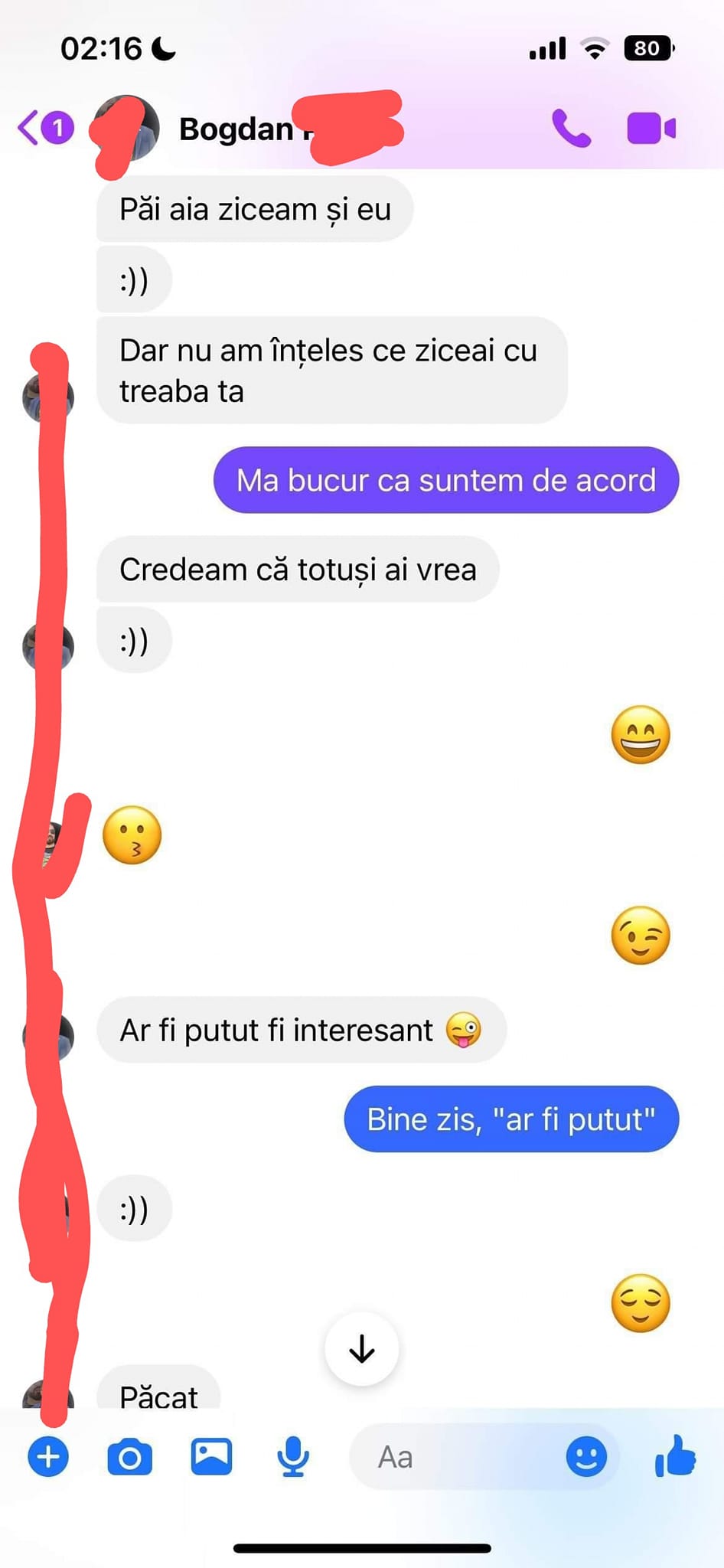This screenshot has width=724, height=1568.
Task: Open the plus menu for more actions
Action: point(48,1456)
